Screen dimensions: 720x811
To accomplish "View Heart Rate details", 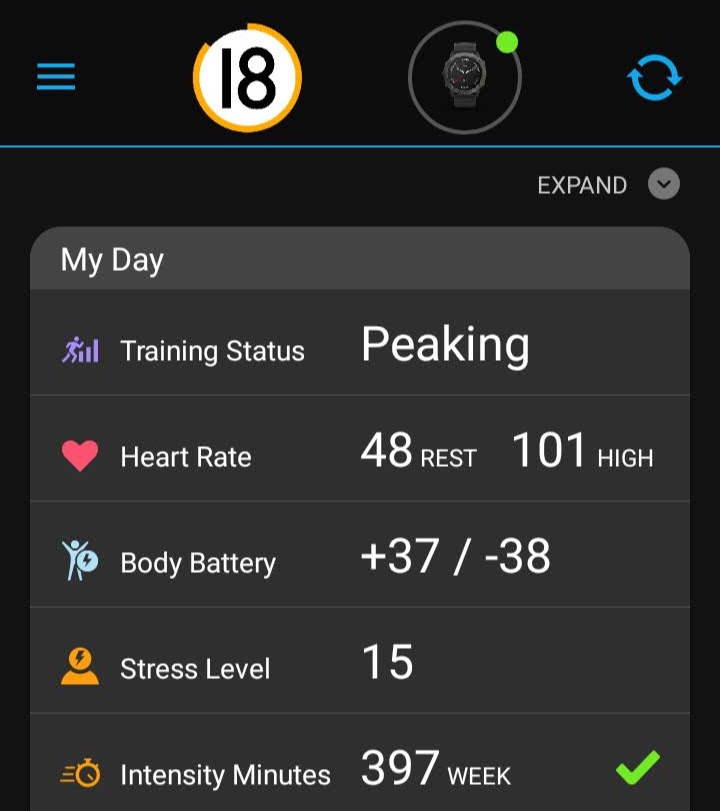I will click(x=360, y=454).
